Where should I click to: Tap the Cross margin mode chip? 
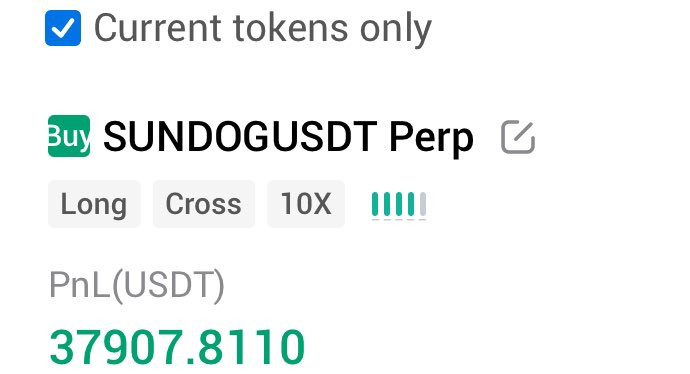coord(204,204)
